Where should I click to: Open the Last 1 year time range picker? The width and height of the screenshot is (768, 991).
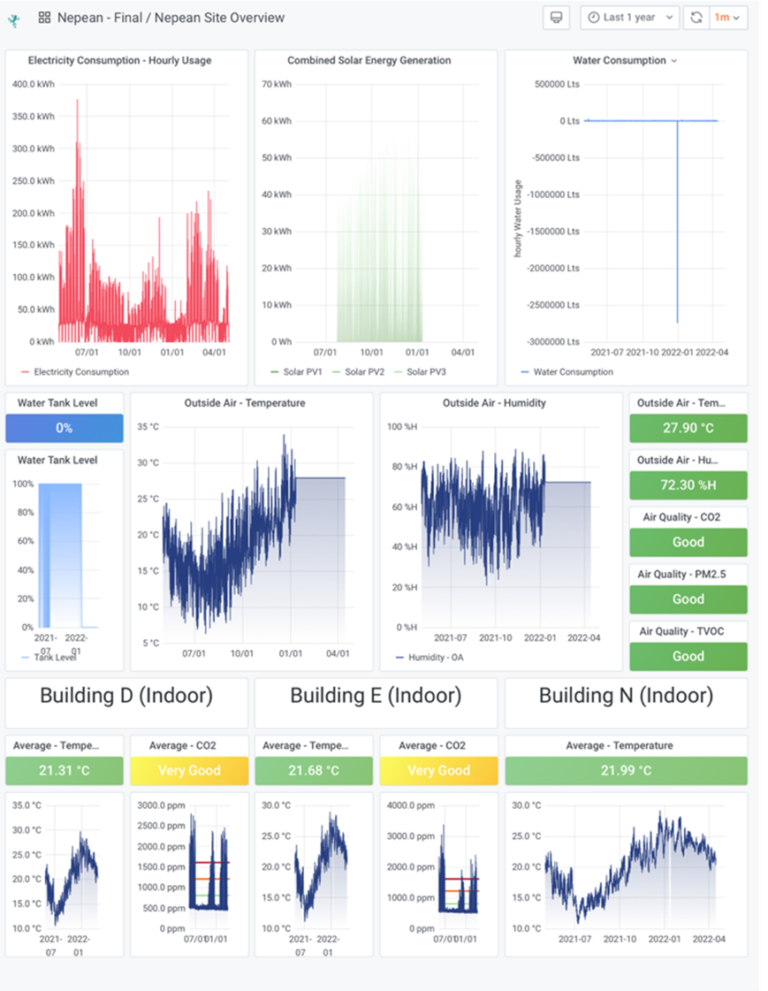pos(627,17)
